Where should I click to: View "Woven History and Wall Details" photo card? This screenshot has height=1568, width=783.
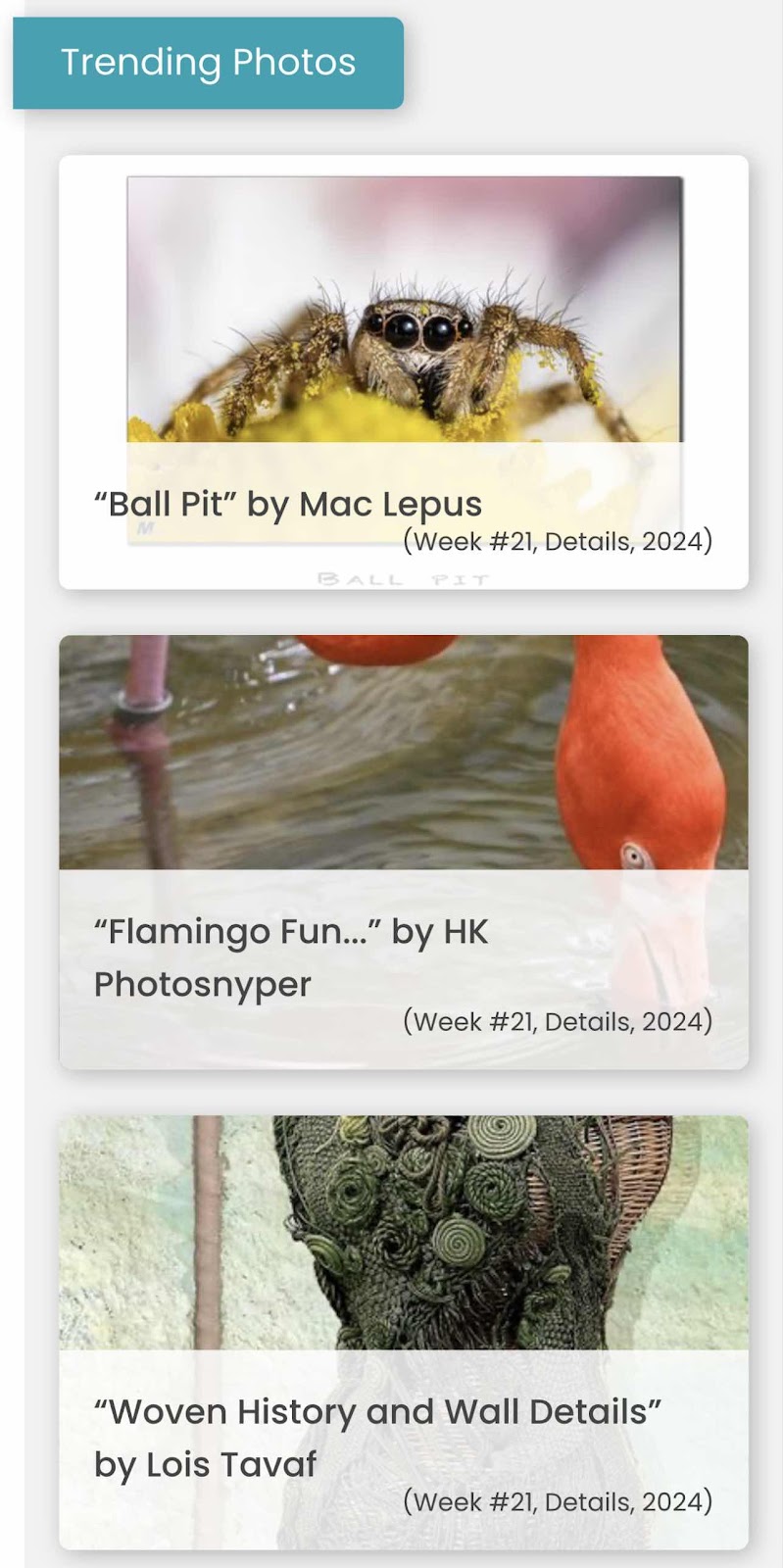(x=403, y=1332)
